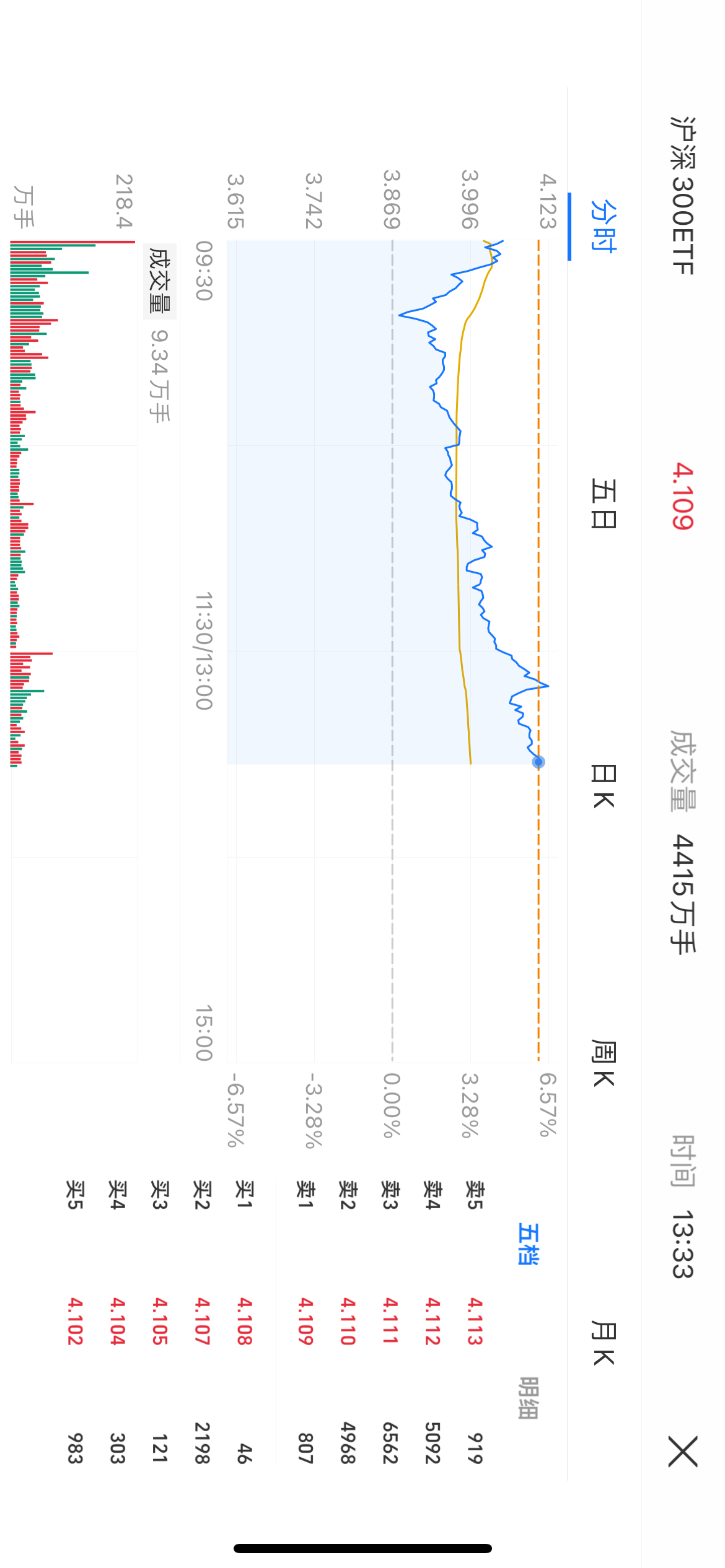This screenshot has height=1568, width=725.
Task: Switch to the 分时 chart tab
Action: (x=603, y=226)
